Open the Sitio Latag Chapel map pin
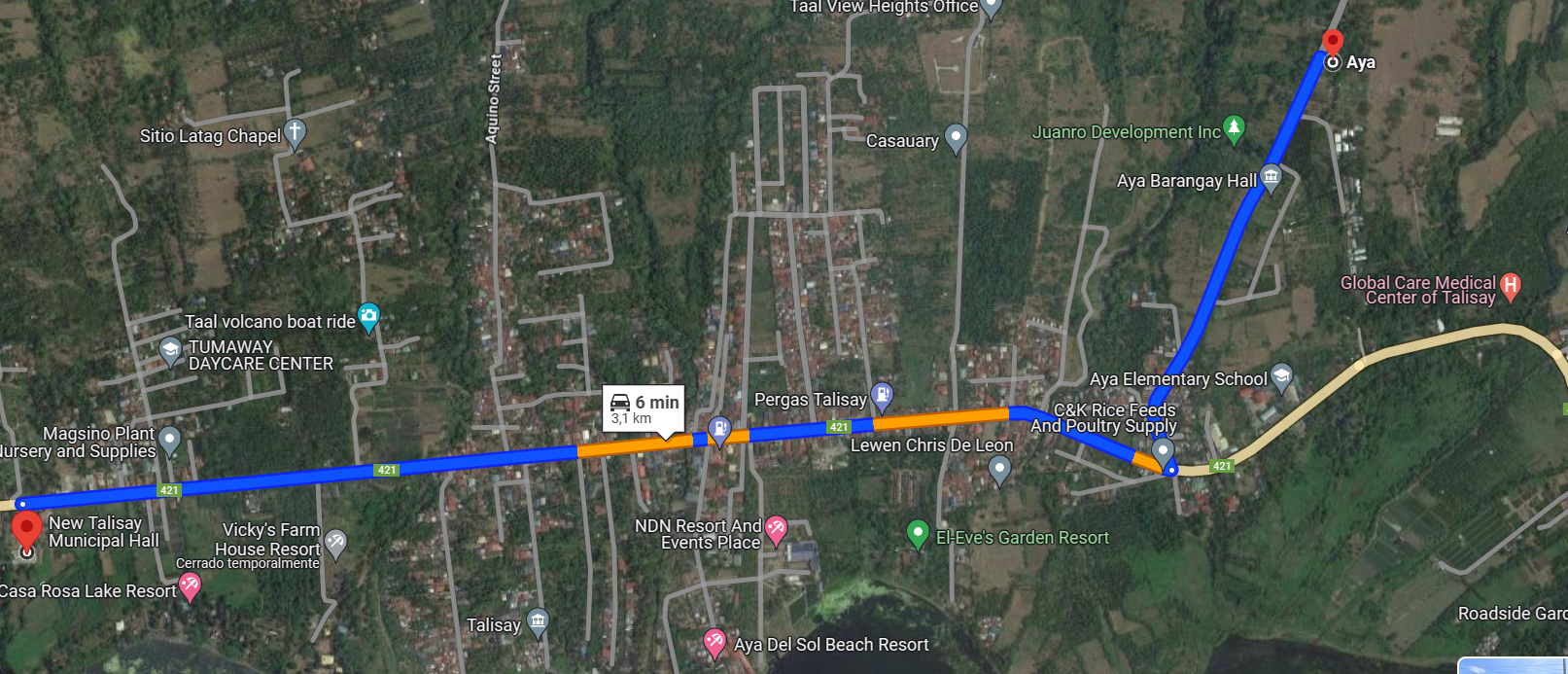 [295, 133]
